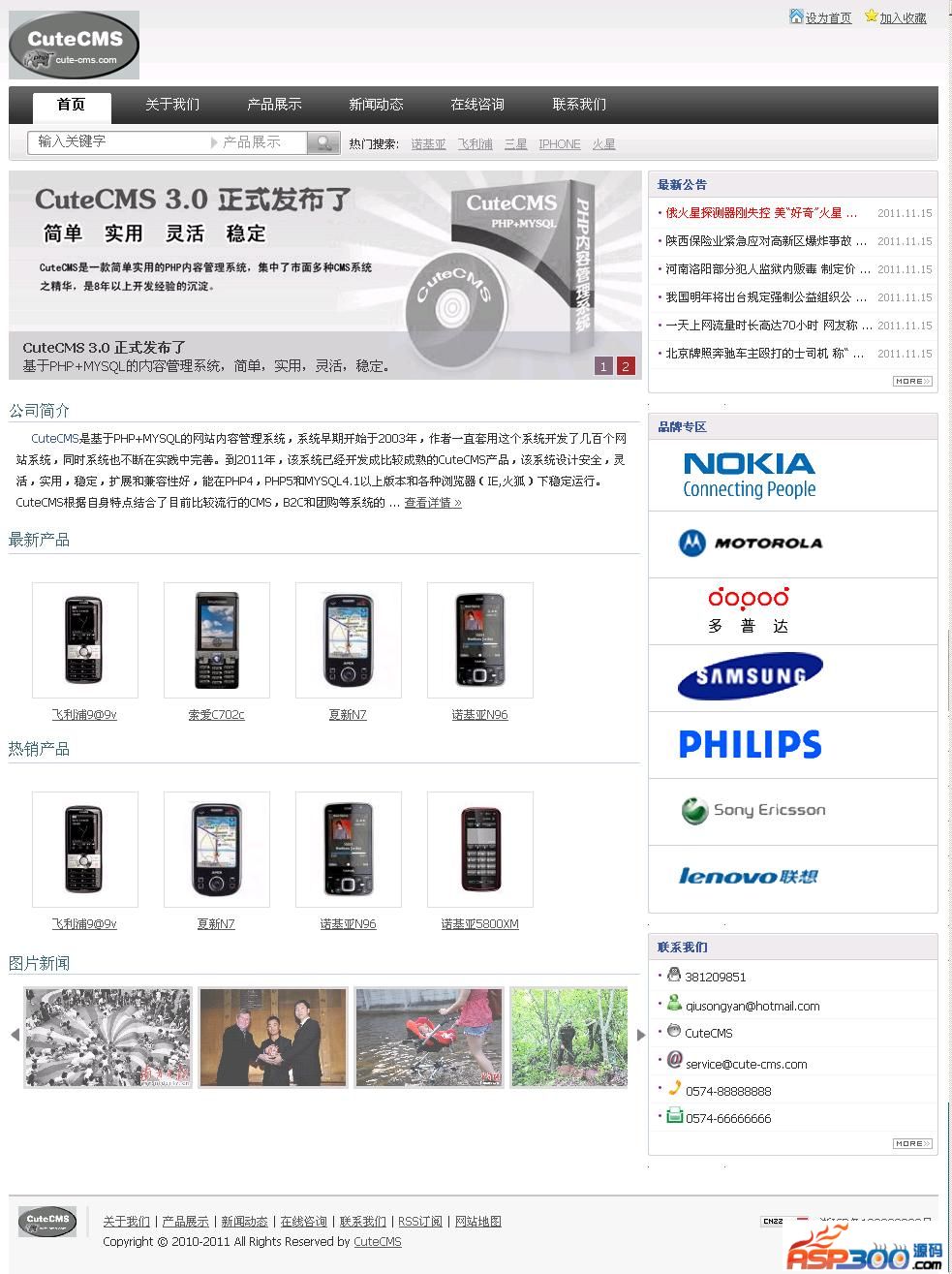
Task: Open the 在线咨询 navigation item
Action: click(x=477, y=105)
